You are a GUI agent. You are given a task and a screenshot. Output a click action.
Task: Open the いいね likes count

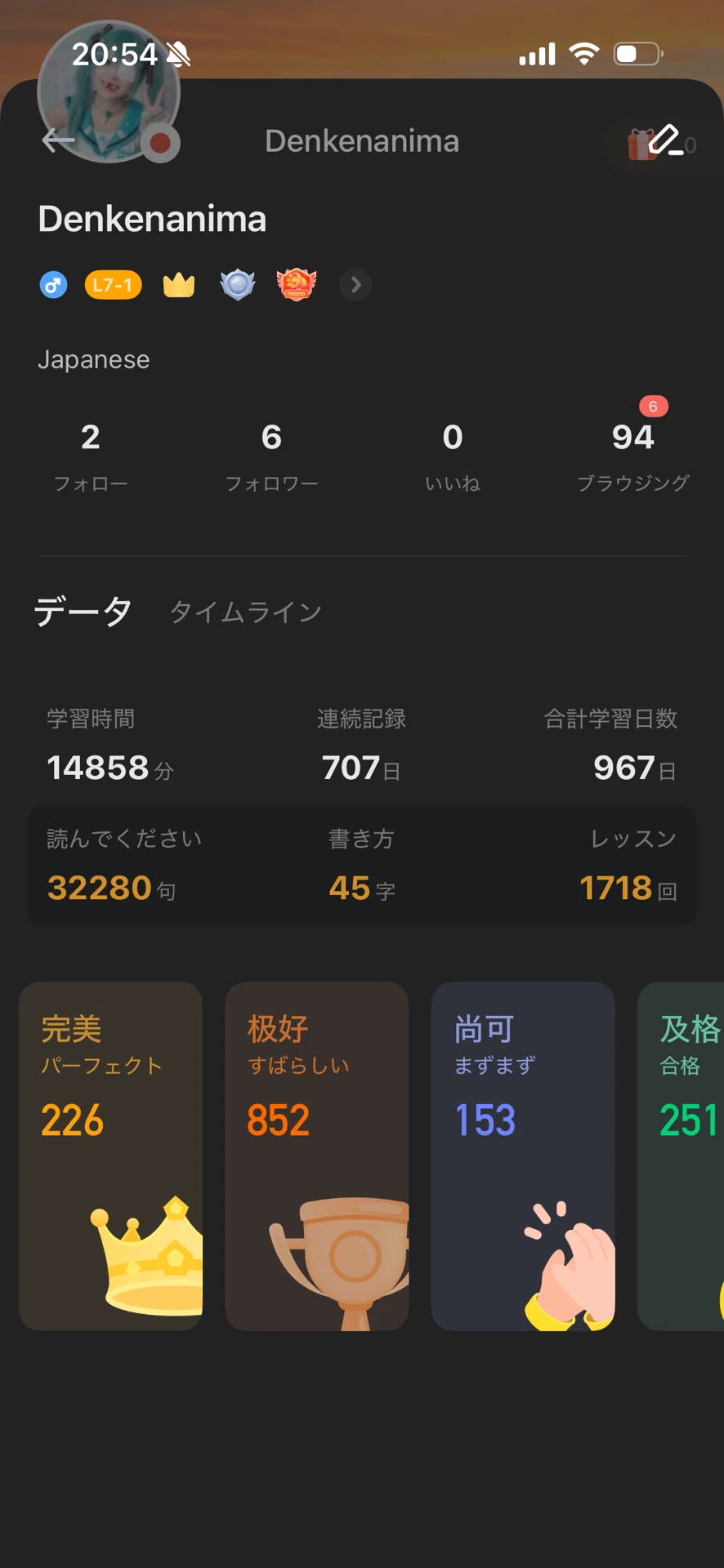point(453,457)
